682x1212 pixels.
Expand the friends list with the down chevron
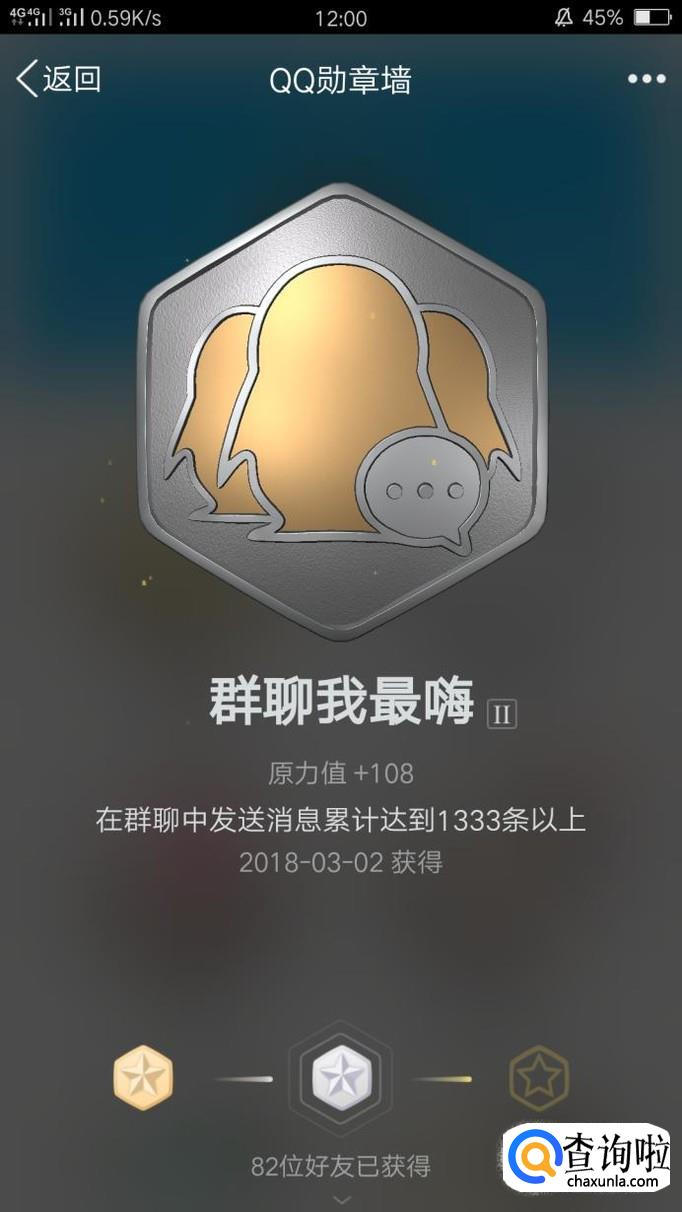(342, 1198)
